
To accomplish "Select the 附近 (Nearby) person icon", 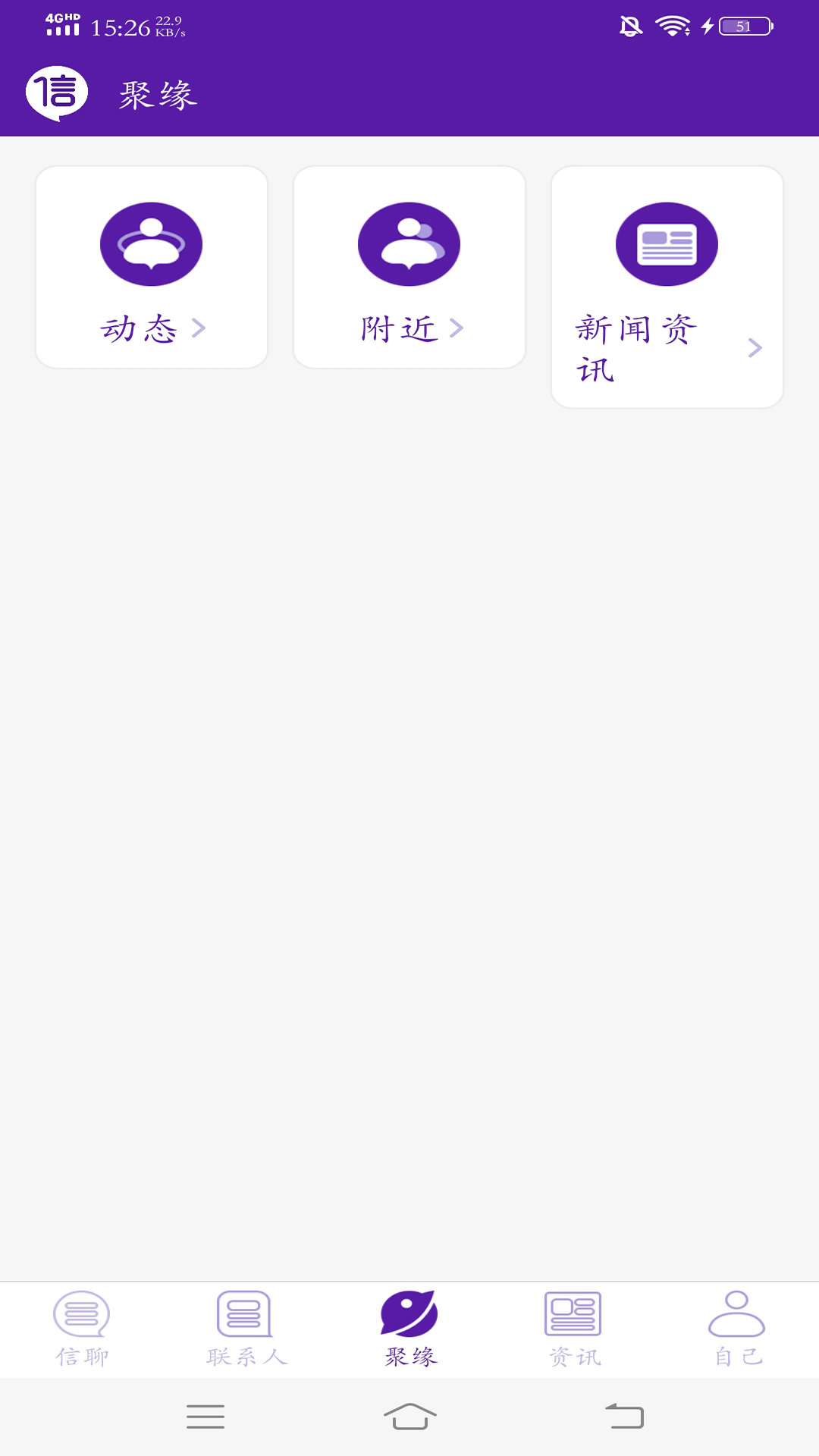I will point(409,243).
